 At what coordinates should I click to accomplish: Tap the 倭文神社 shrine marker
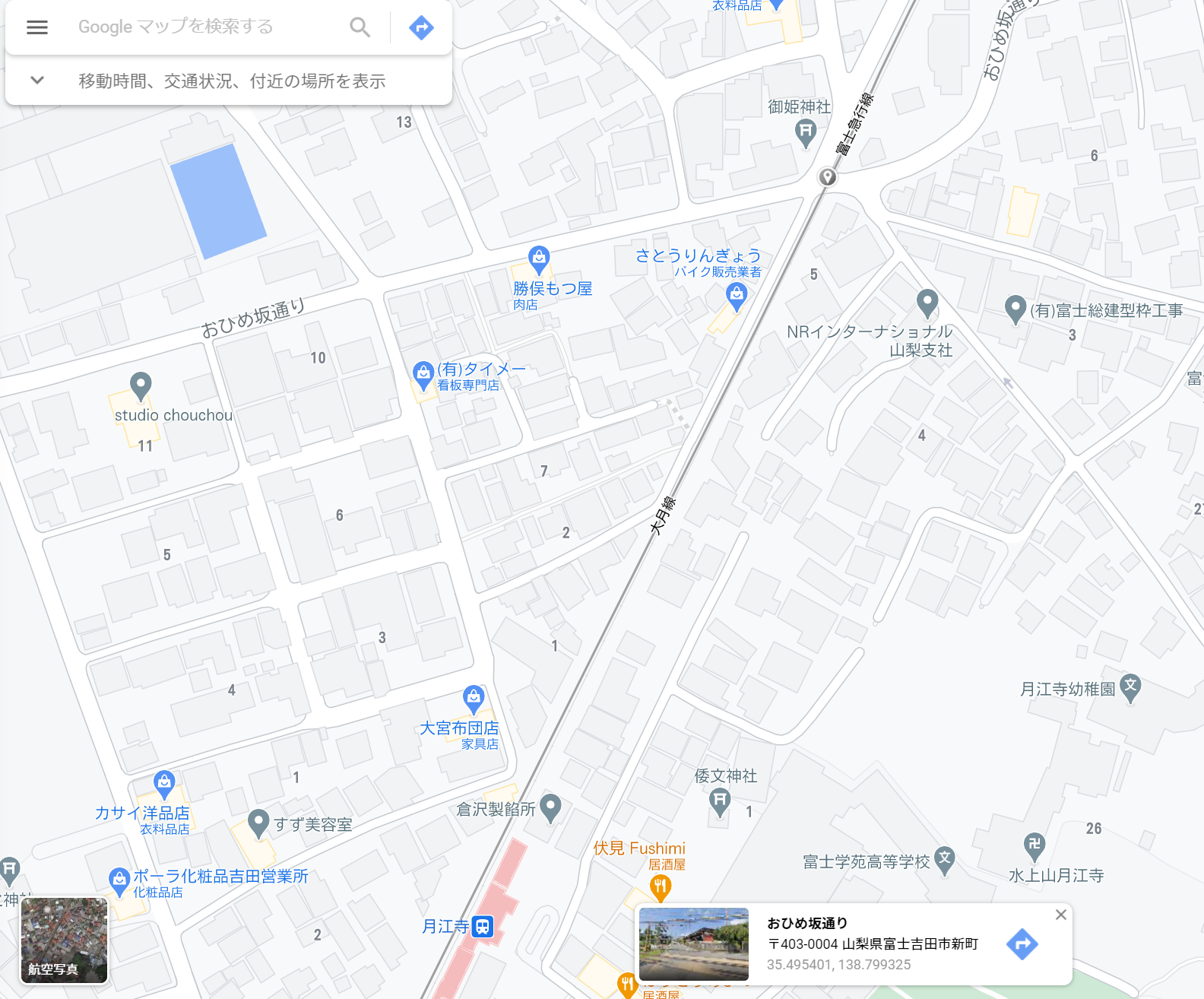(719, 800)
